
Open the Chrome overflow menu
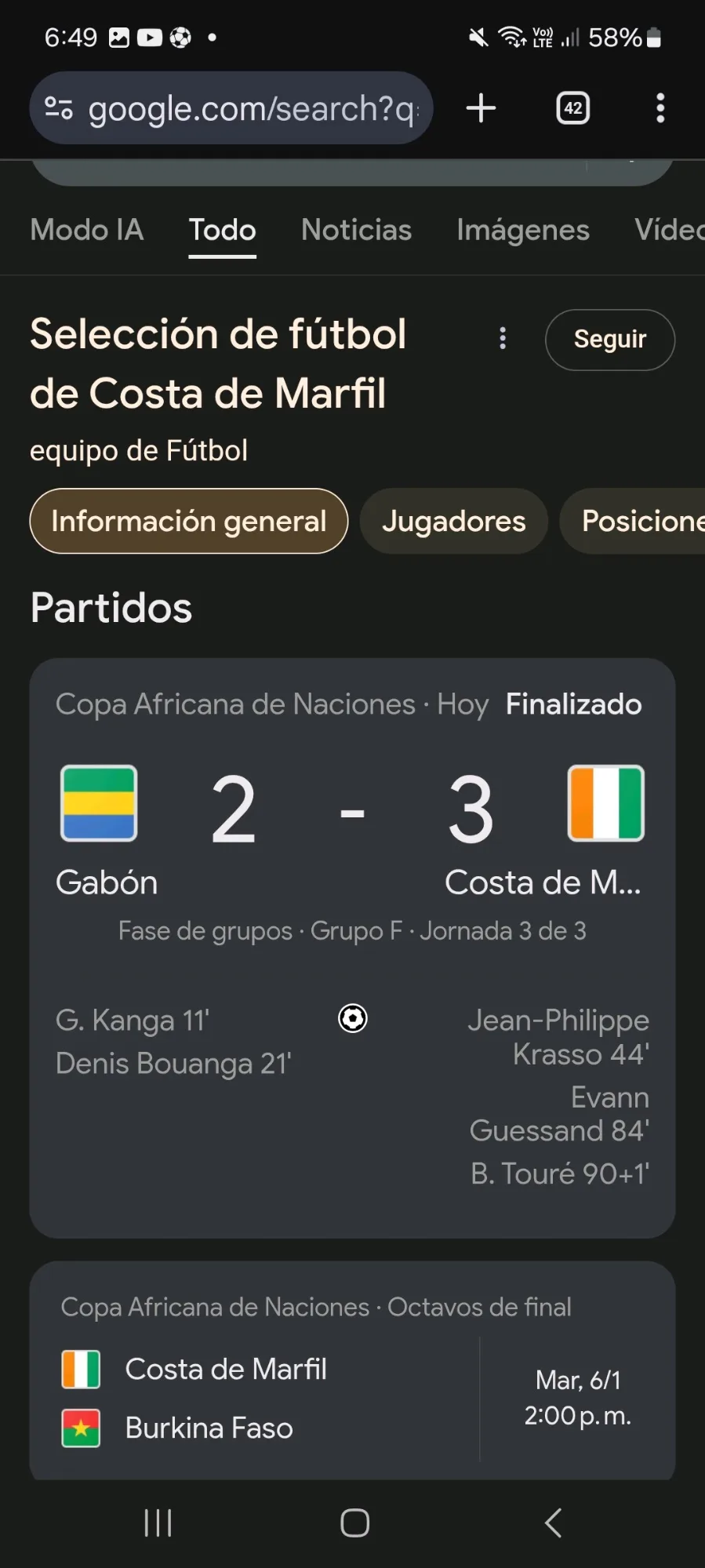(x=660, y=108)
